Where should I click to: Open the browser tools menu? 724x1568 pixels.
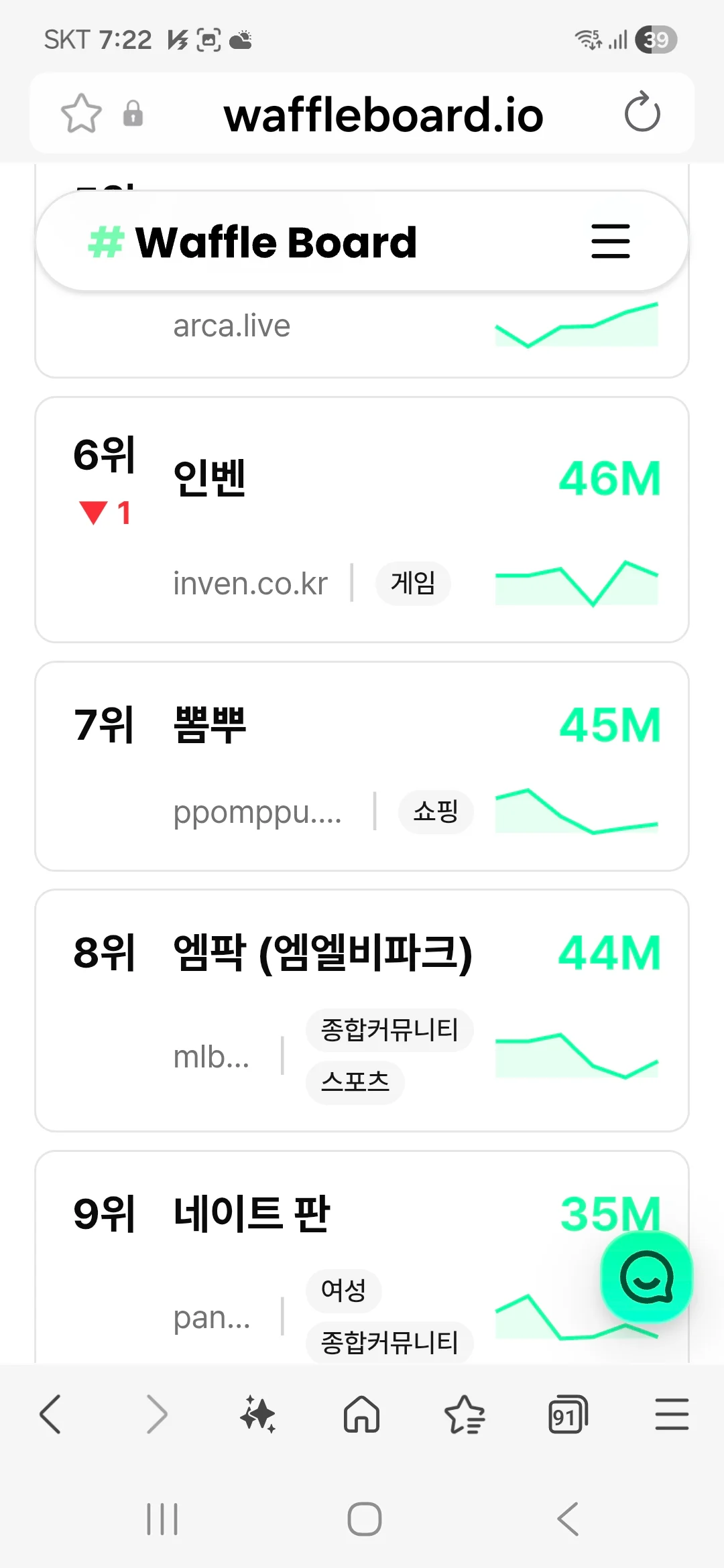click(672, 1414)
